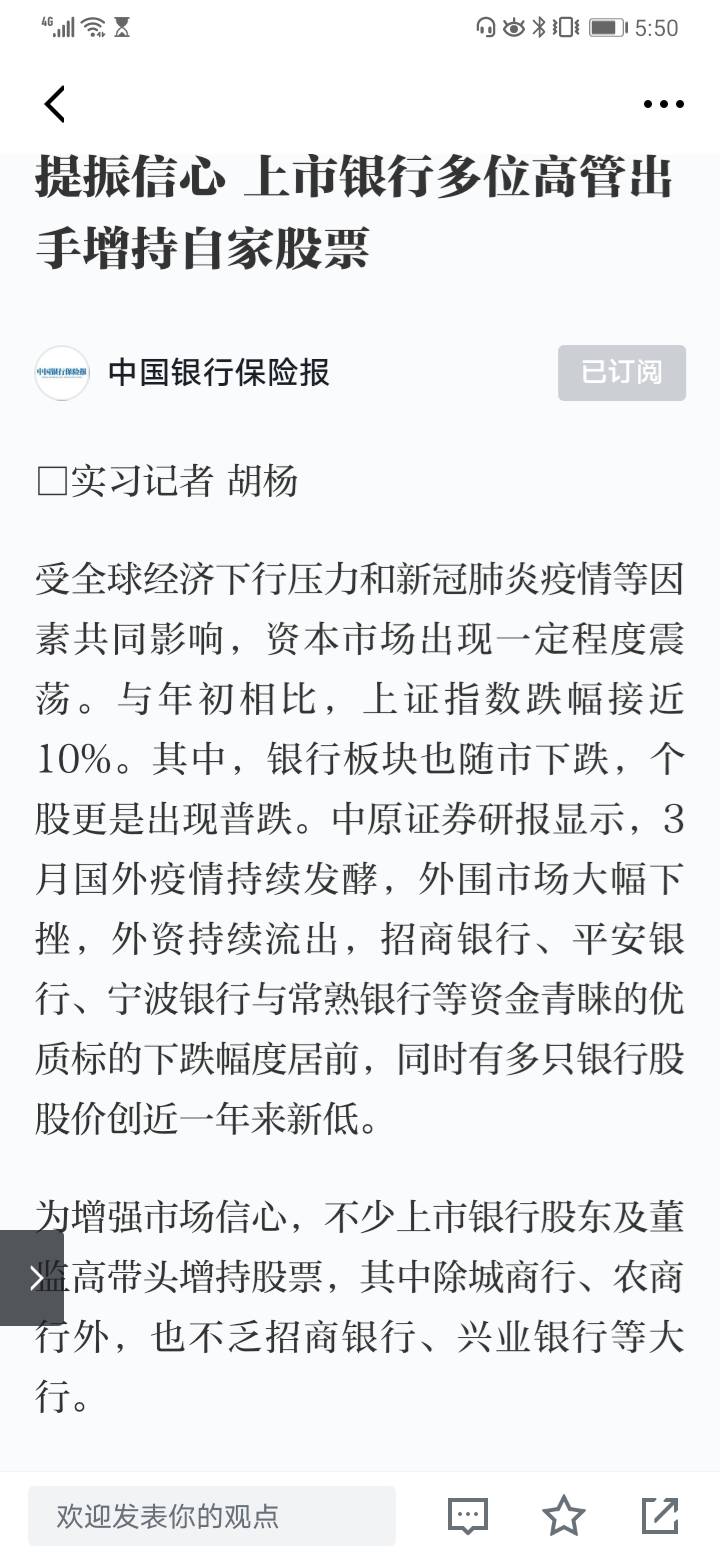
Task: Tap the 欢迎发表你的观点 comment field
Action: pyautogui.click(x=211, y=1516)
